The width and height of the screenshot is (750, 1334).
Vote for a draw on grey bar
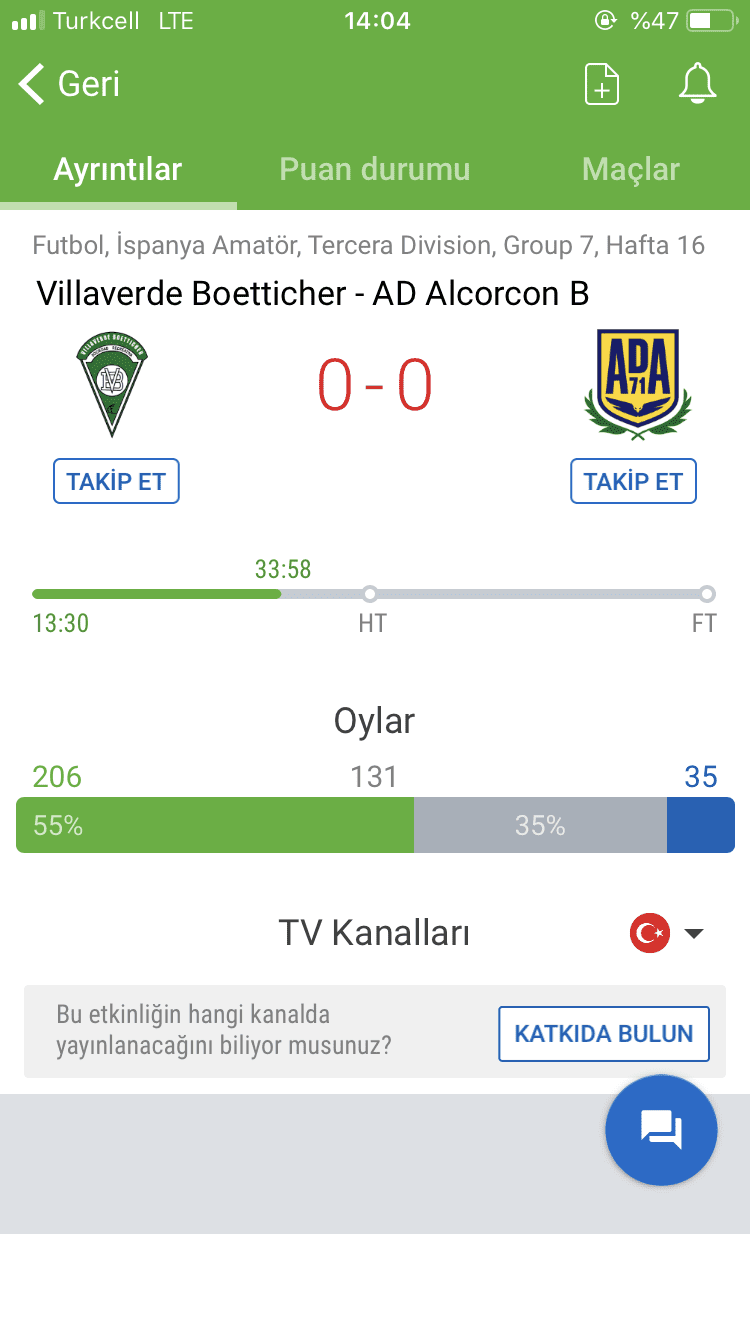coord(540,825)
